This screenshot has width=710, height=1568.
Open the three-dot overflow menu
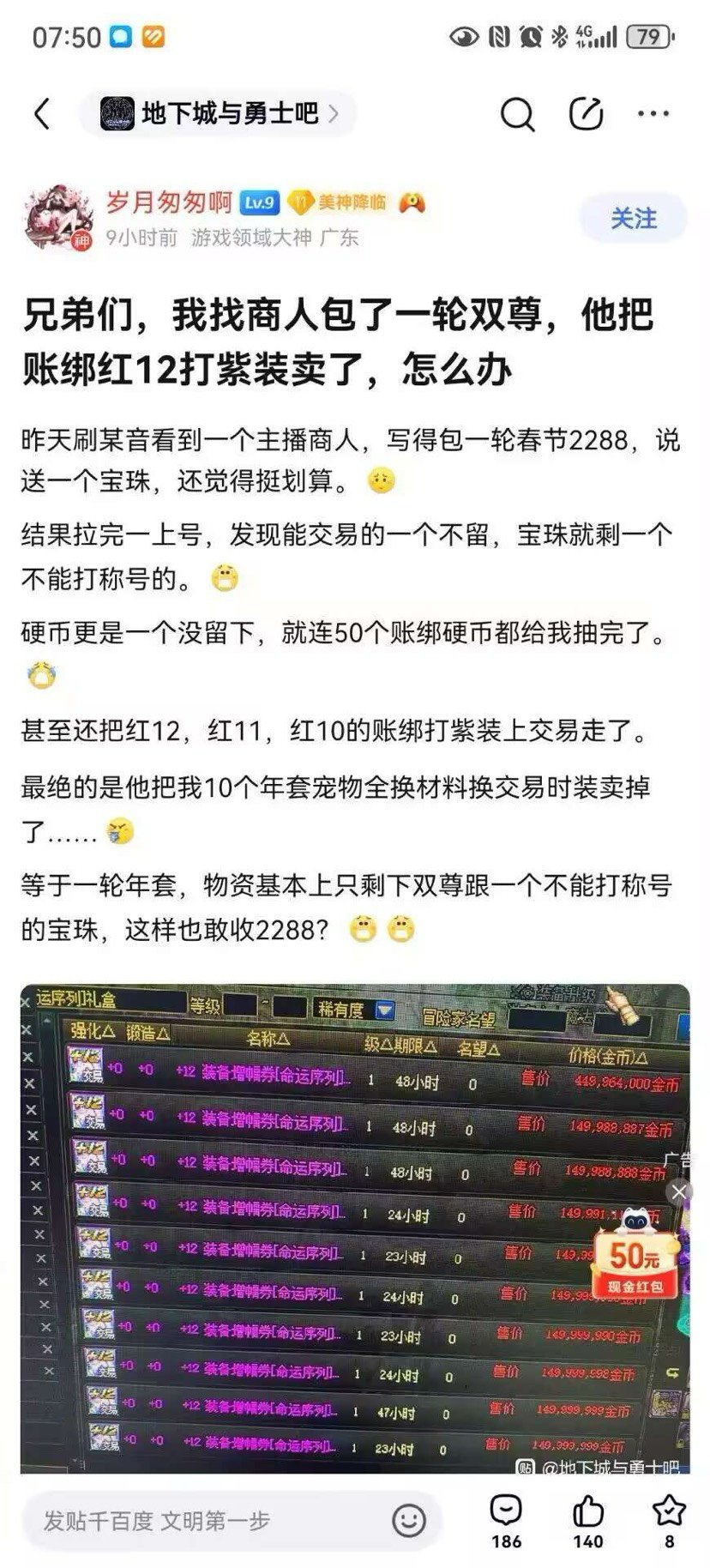click(x=654, y=114)
